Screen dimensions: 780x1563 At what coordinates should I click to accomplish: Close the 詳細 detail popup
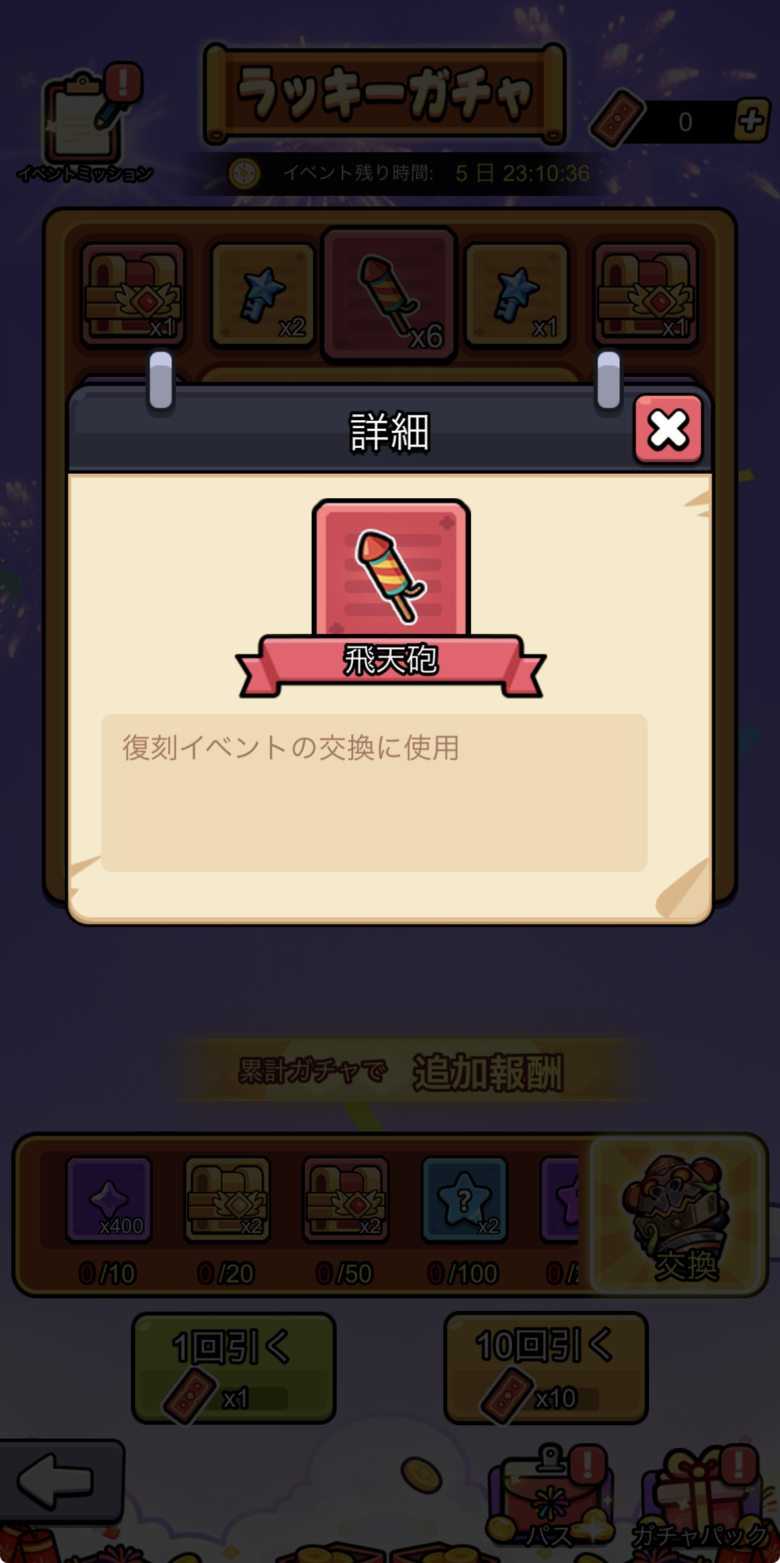click(667, 428)
